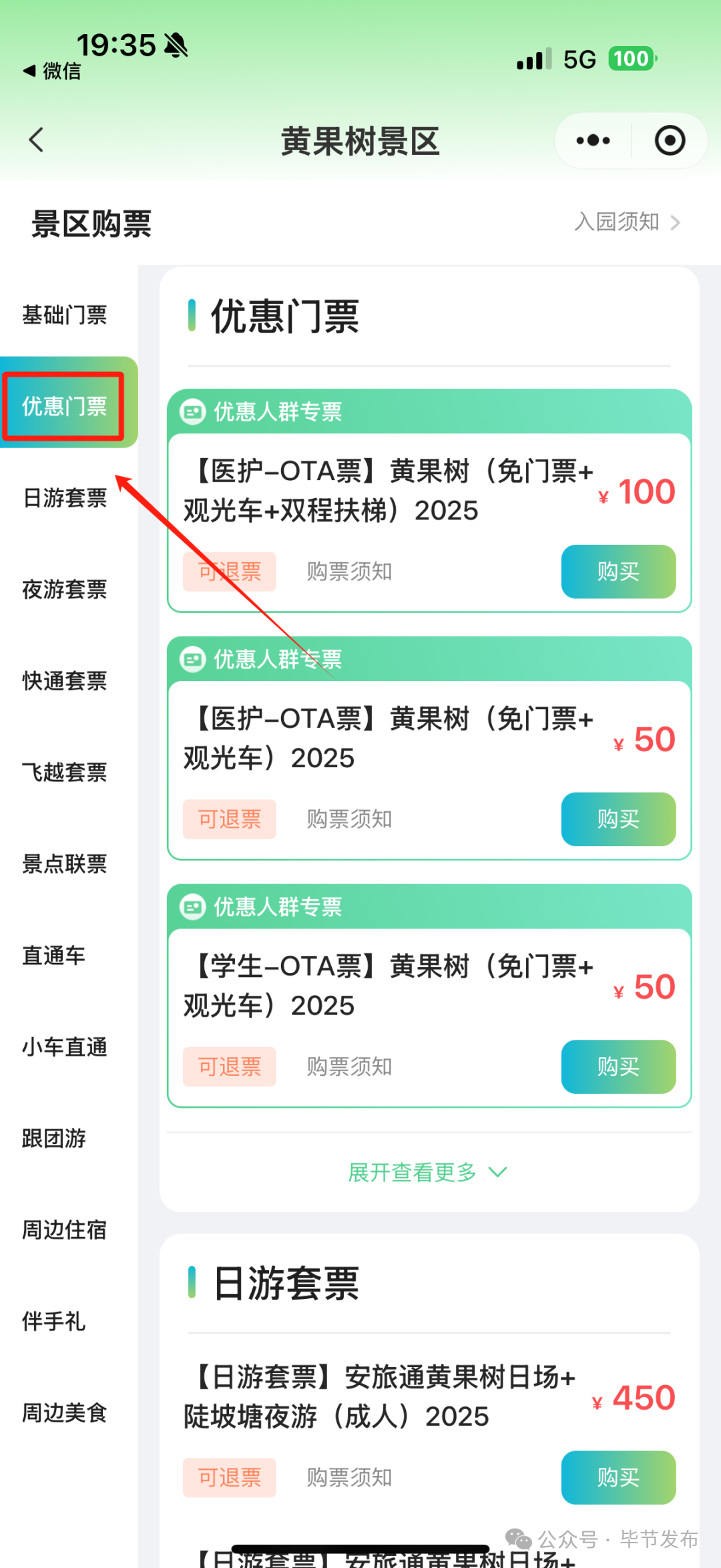Go to 景点联票 category
The image size is (721, 1568).
[x=65, y=863]
